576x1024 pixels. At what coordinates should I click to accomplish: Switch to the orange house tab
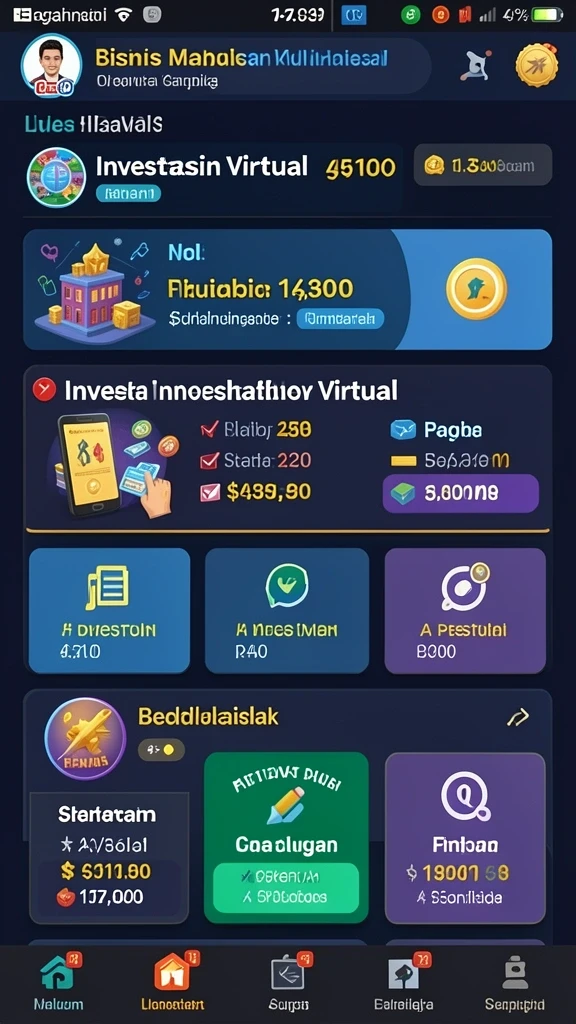[x=172, y=982]
